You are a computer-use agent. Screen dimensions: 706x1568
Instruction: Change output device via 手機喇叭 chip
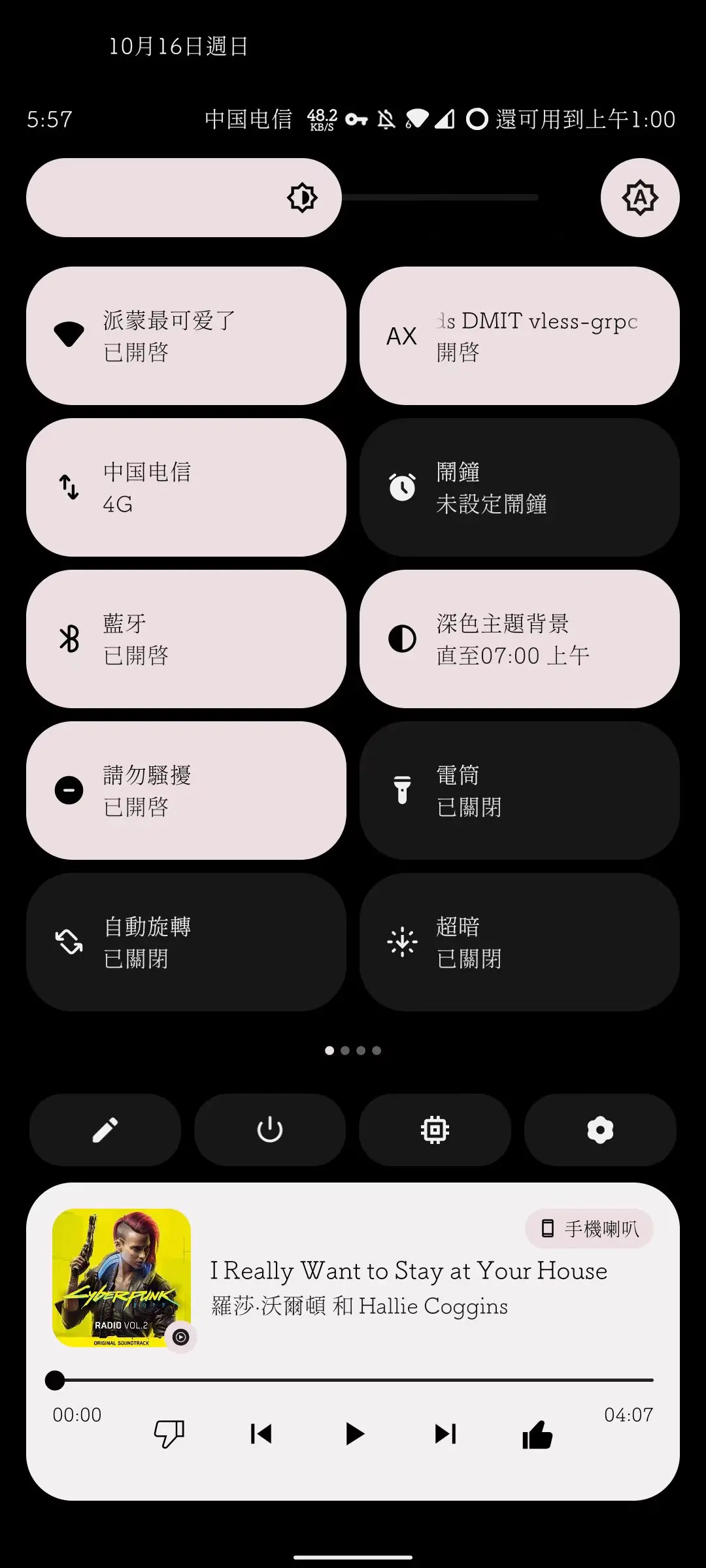click(590, 1229)
